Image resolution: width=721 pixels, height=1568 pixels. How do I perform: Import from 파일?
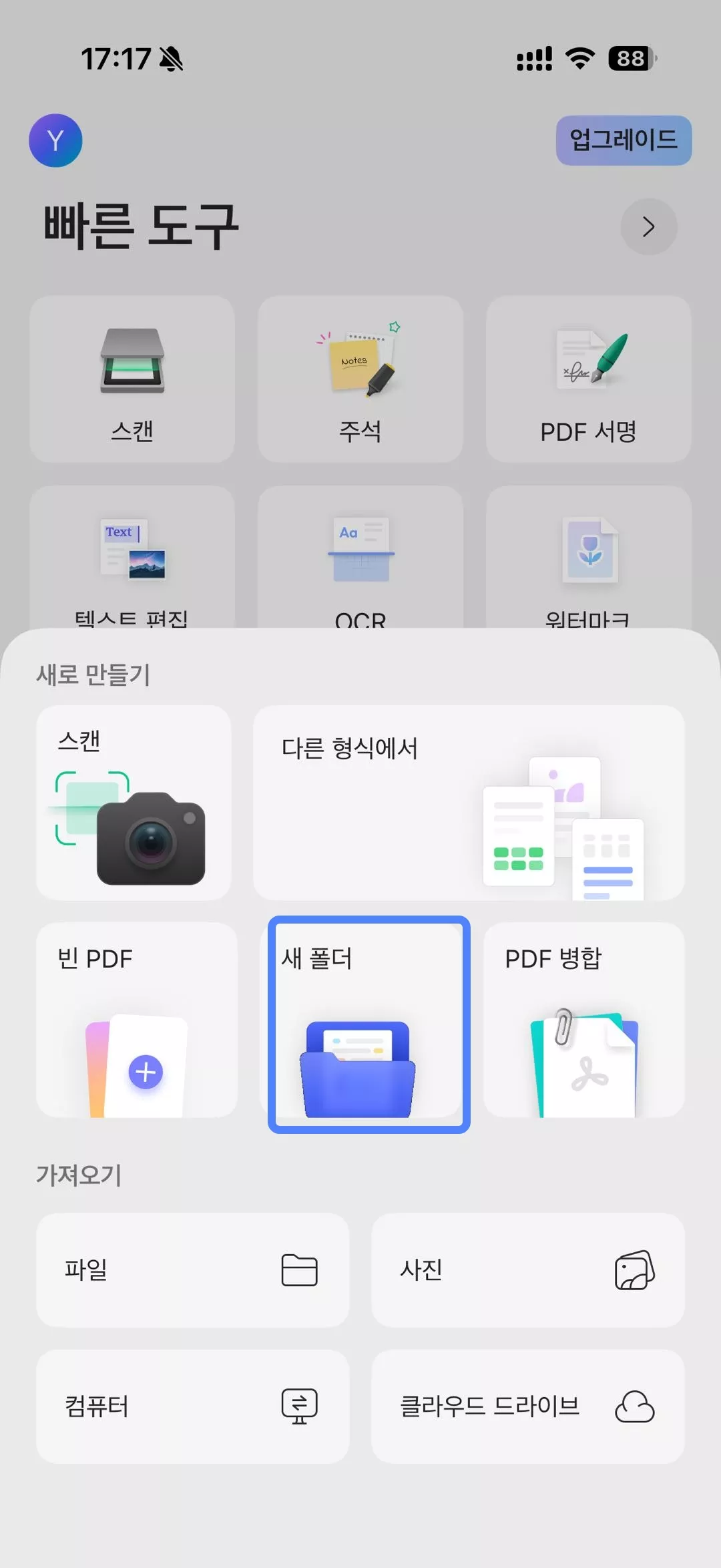(x=192, y=1269)
